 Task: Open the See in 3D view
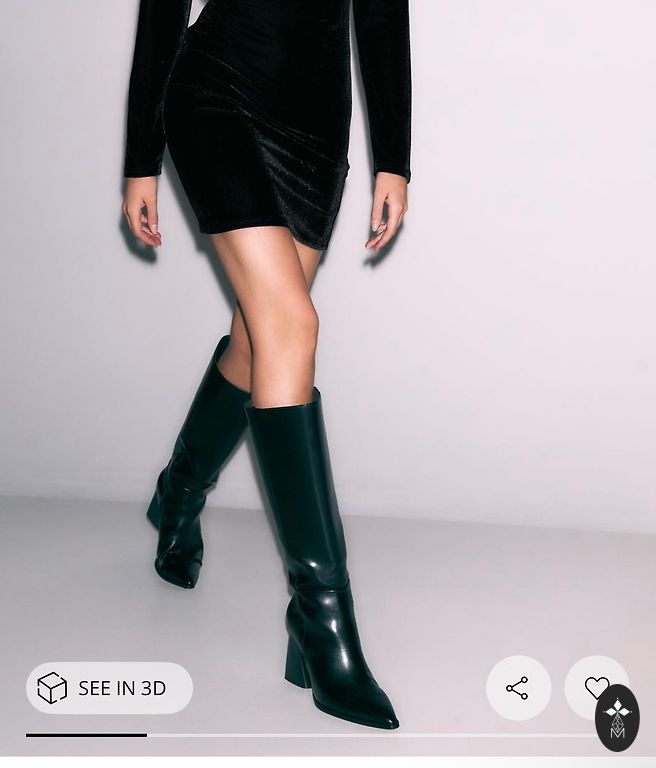pos(109,688)
